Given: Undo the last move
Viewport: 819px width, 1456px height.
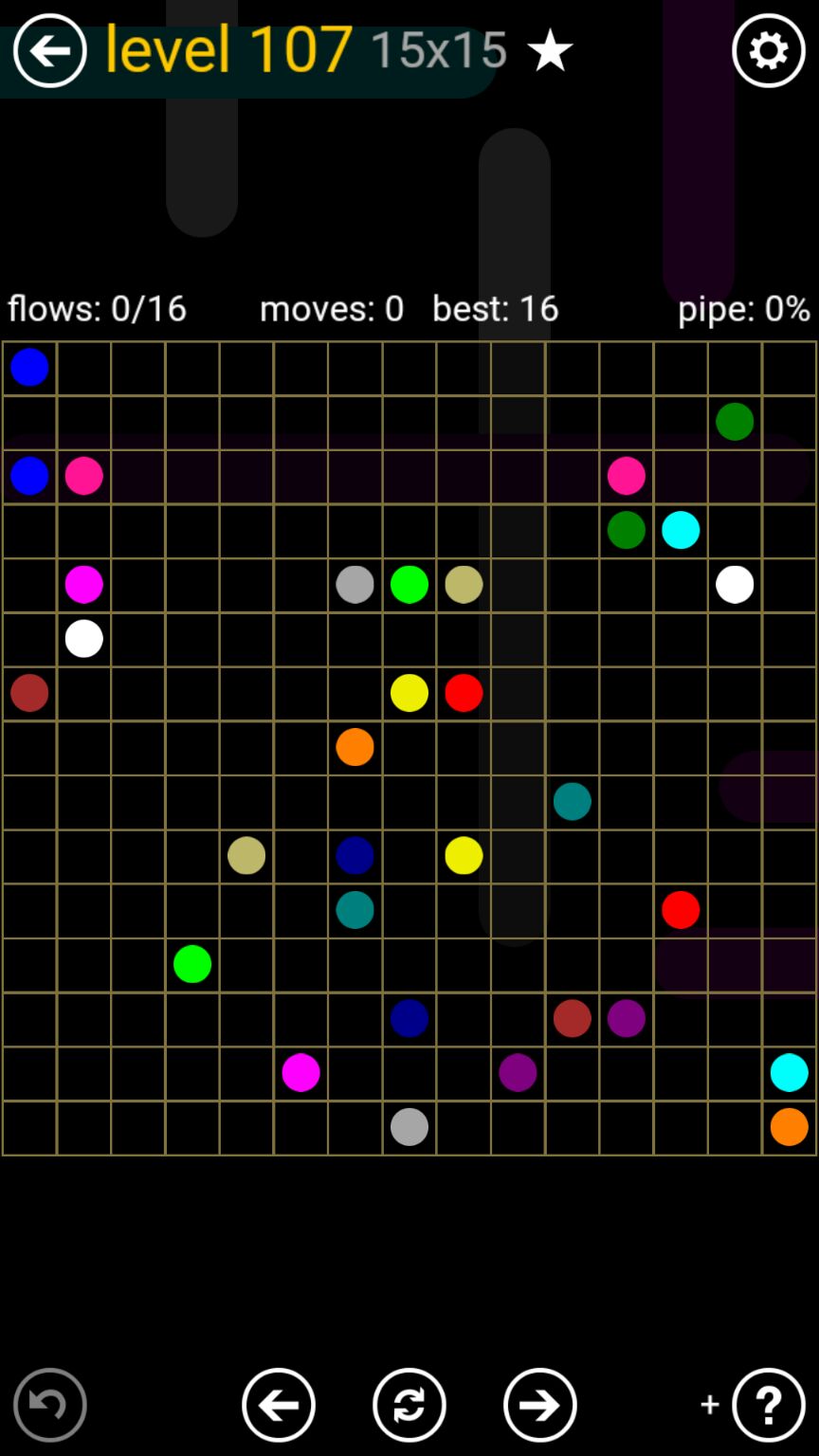Looking at the screenshot, I should 50,1404.
